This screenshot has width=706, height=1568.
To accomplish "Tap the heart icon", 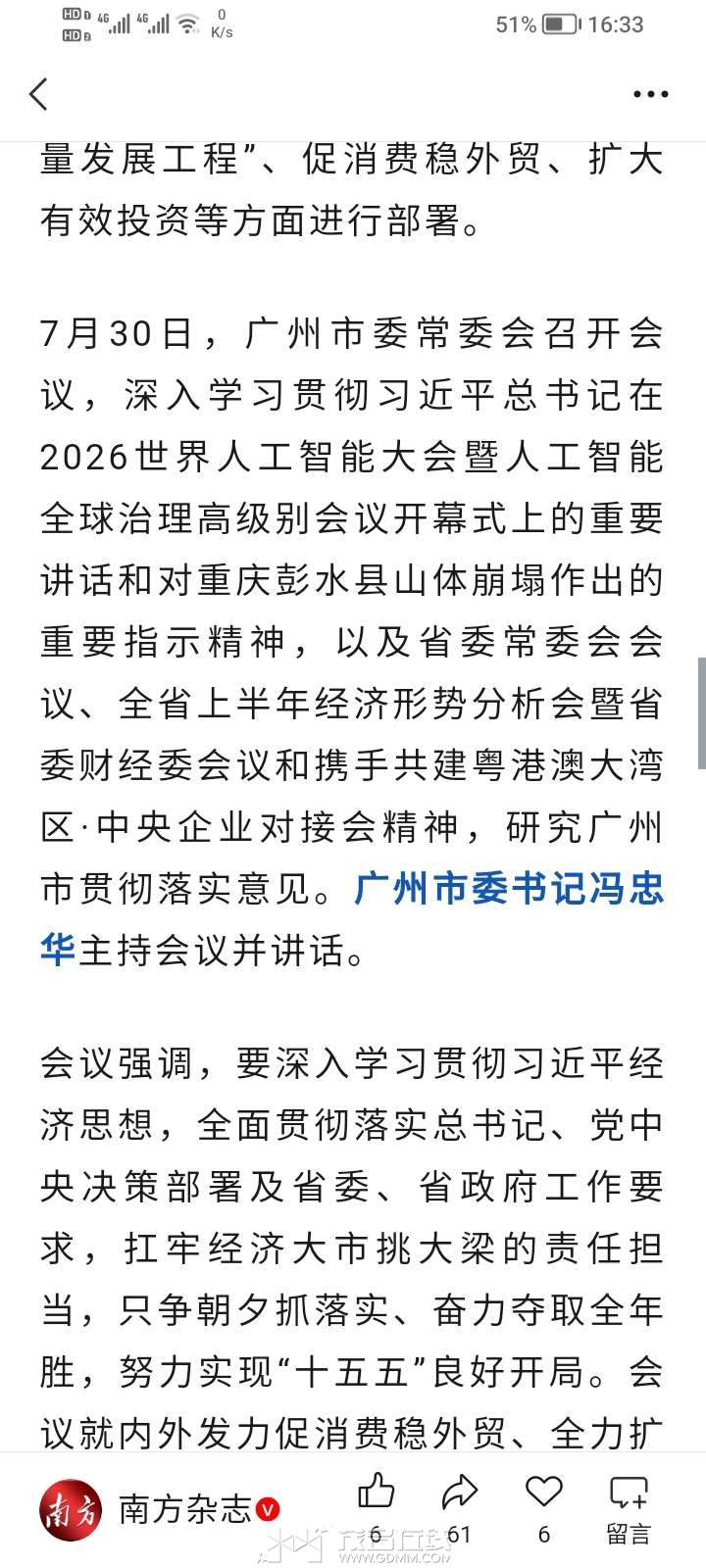I will (544, 1492).
